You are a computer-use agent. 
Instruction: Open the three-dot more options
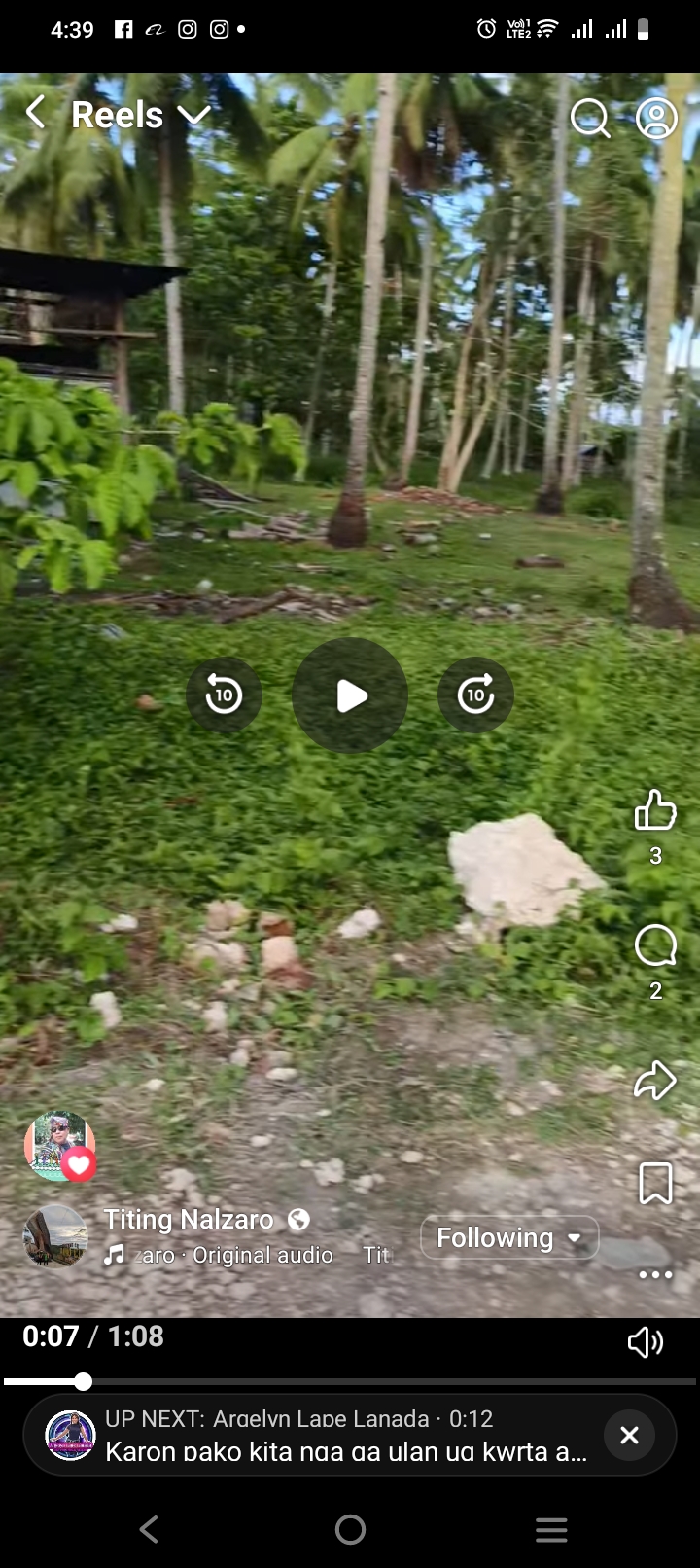655,1274
